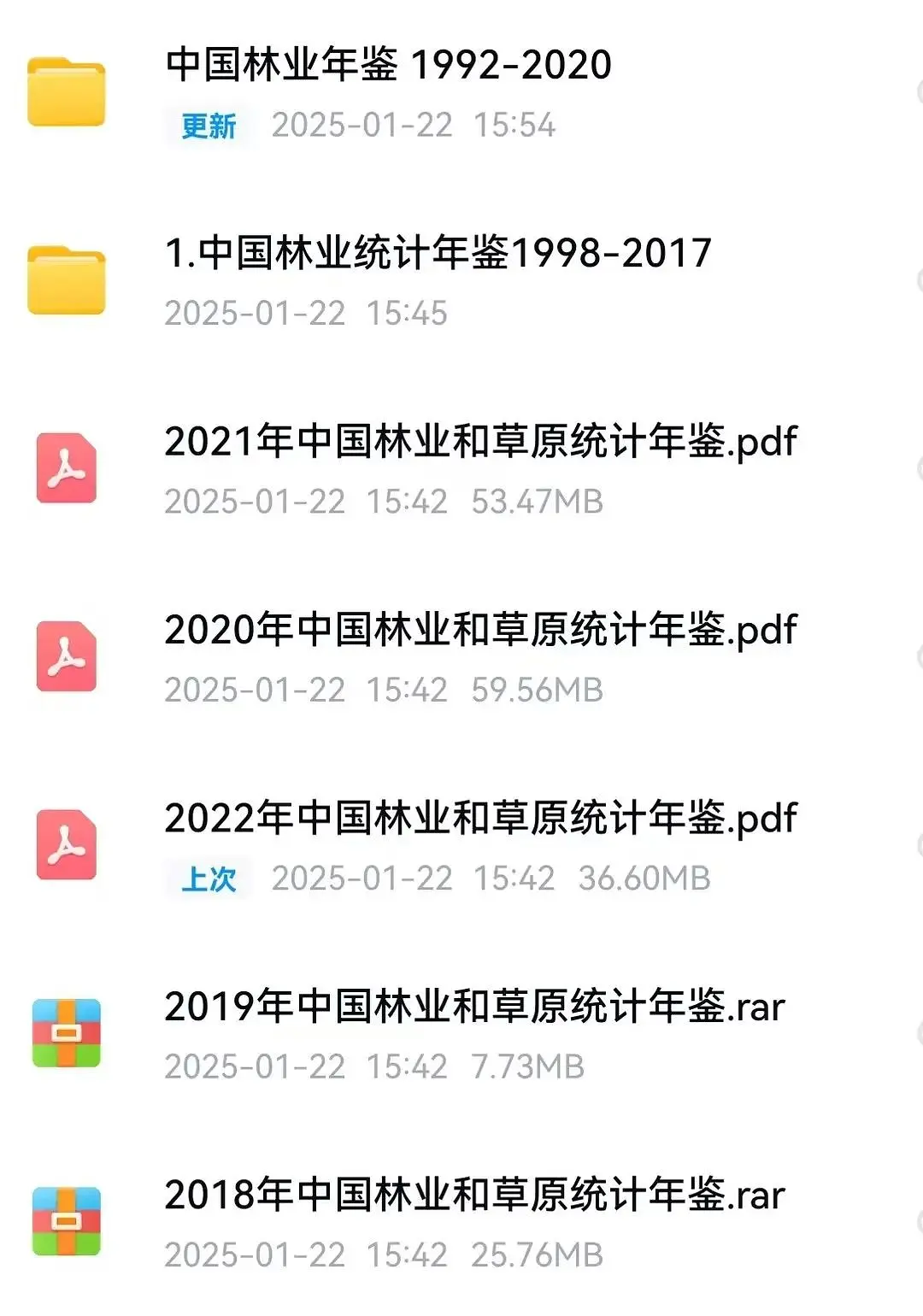Open 2022年中国林业和草原统计年鉴.pdf
Image resolution: width=923 pixels, height=1316 pixels.
point(461,845)
